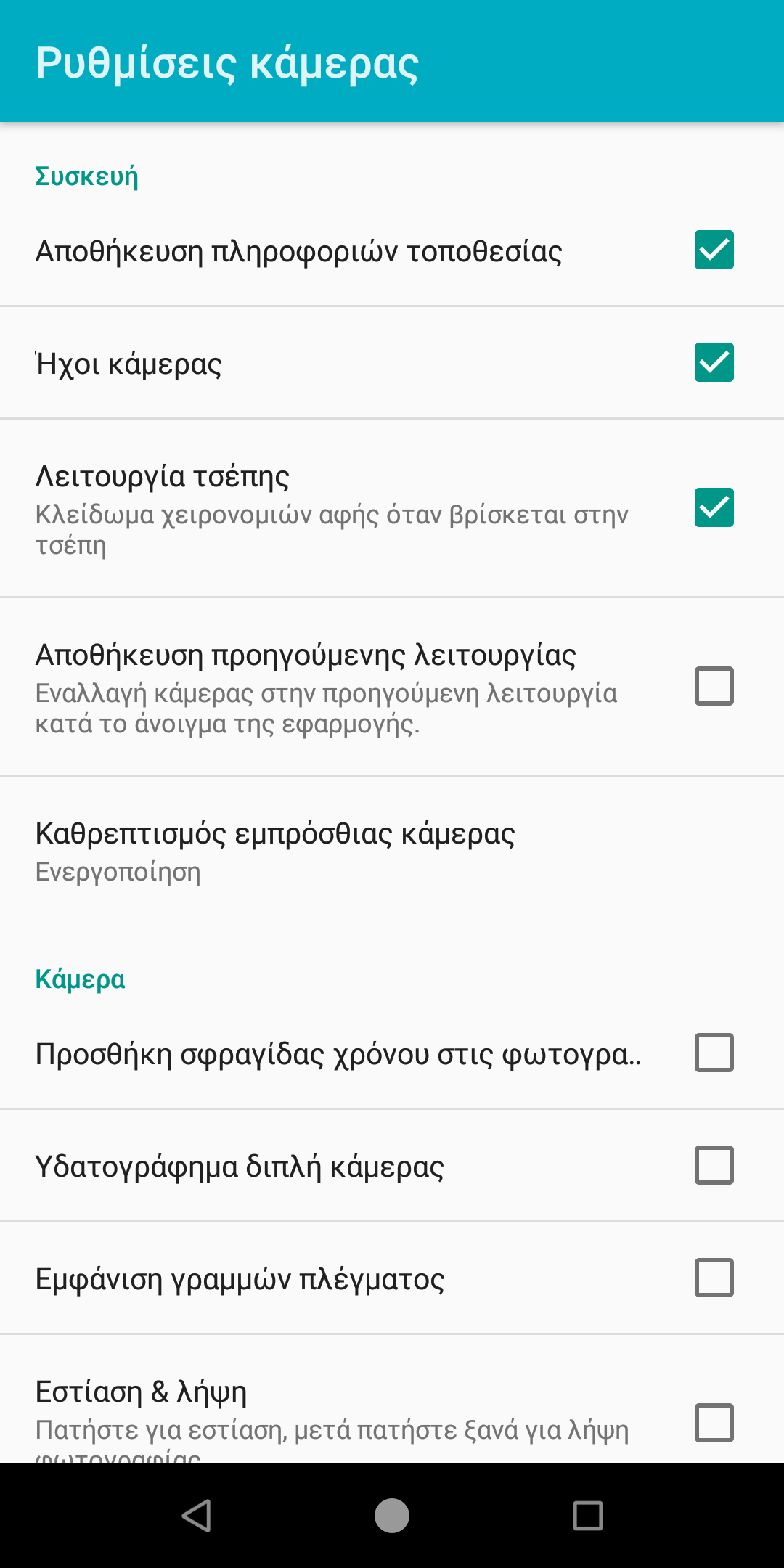The image size is (784, 1568).
Task: Uncheck Αποθήκευση πληροφοριών τοποθεσίας checkbox
Action: pos(714,250)
